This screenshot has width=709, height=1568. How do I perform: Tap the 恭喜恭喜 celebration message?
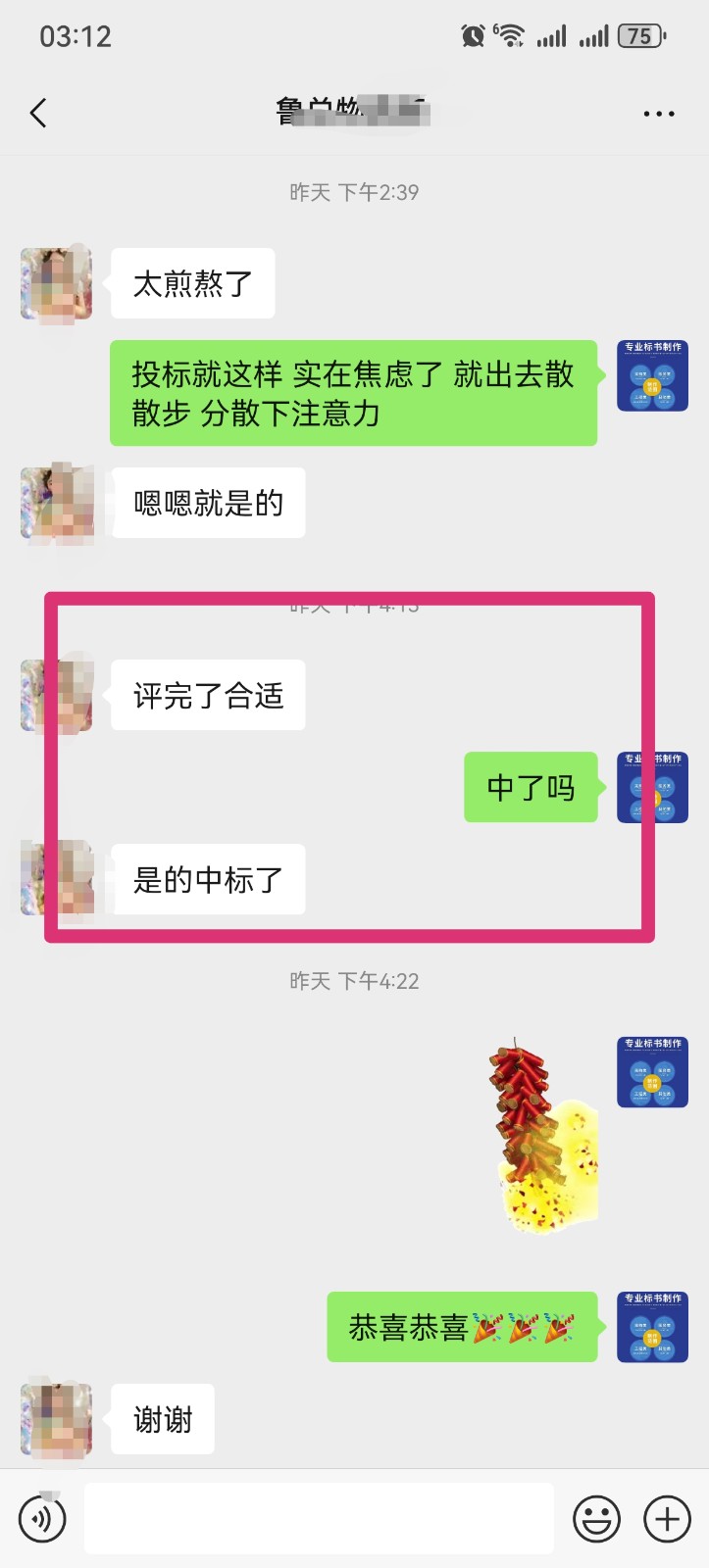pyautogui.click(x=462, y=1329)
